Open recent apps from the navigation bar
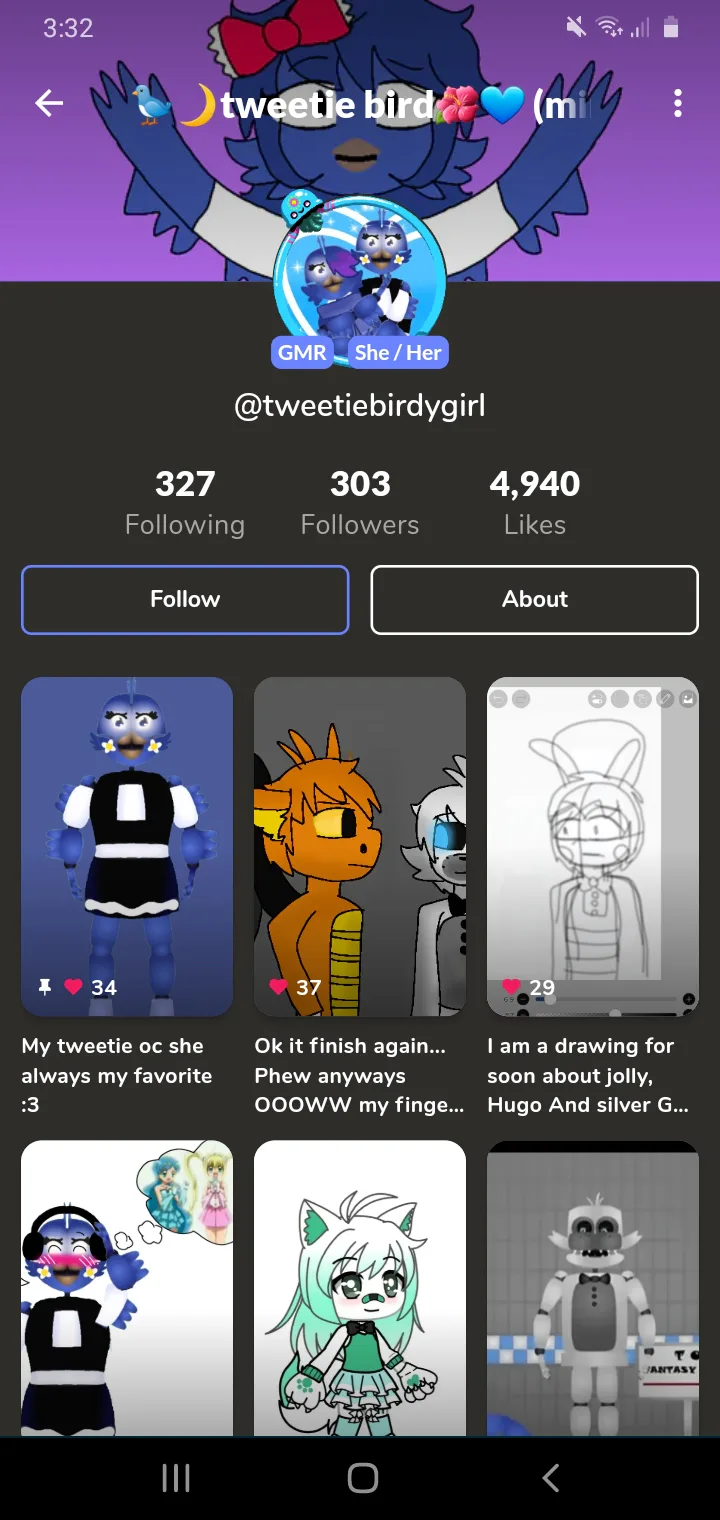Image resolution: width=720 pixels, height=1520 pixels. pos(176,1477)
